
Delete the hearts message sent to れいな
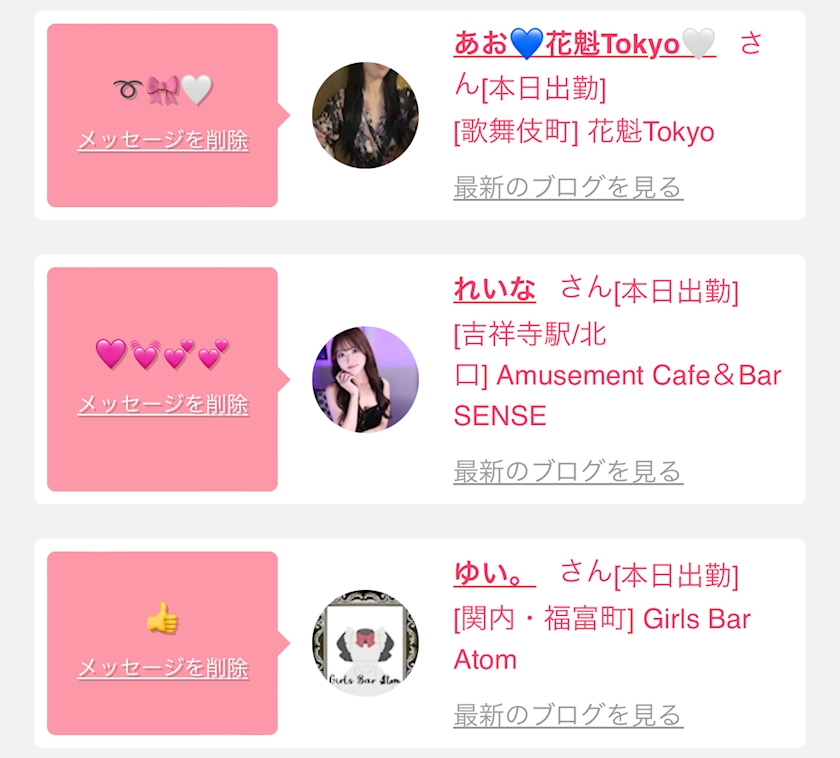pyautogui.click(x=163, y=405)
